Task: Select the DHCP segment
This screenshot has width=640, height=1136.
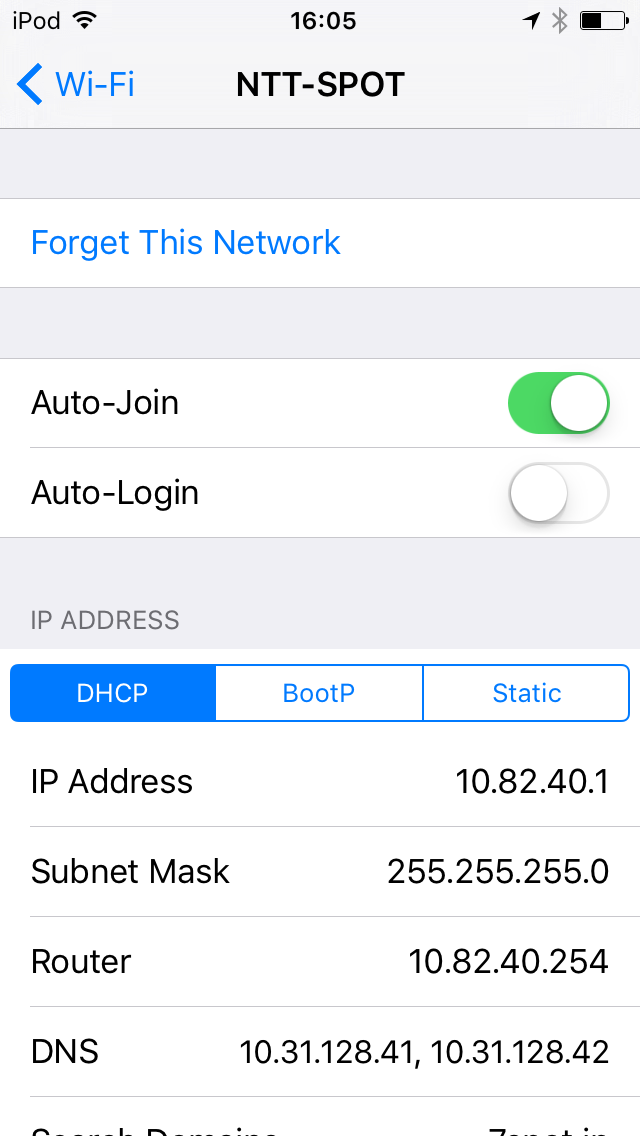Action: pos(112,693)
